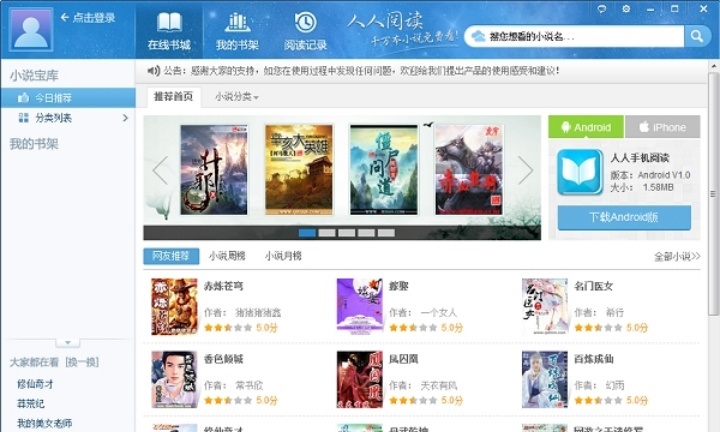Open the novel 凤囚凰
This screenshot has width=720, height=432.
tap(403, 358)
